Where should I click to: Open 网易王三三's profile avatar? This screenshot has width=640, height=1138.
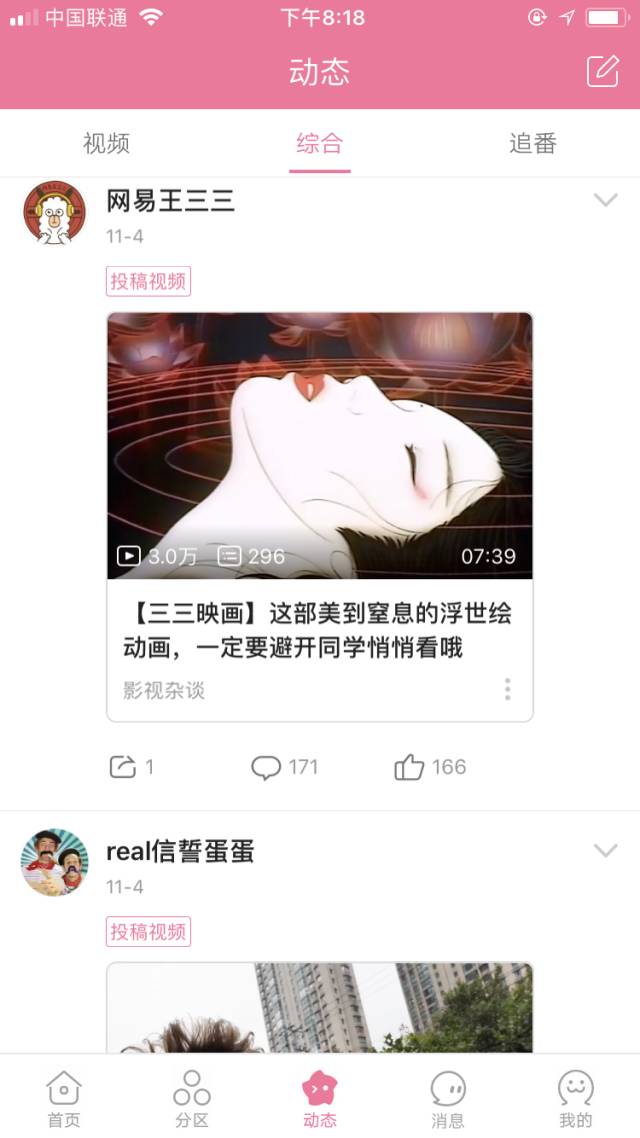point(54,212)
